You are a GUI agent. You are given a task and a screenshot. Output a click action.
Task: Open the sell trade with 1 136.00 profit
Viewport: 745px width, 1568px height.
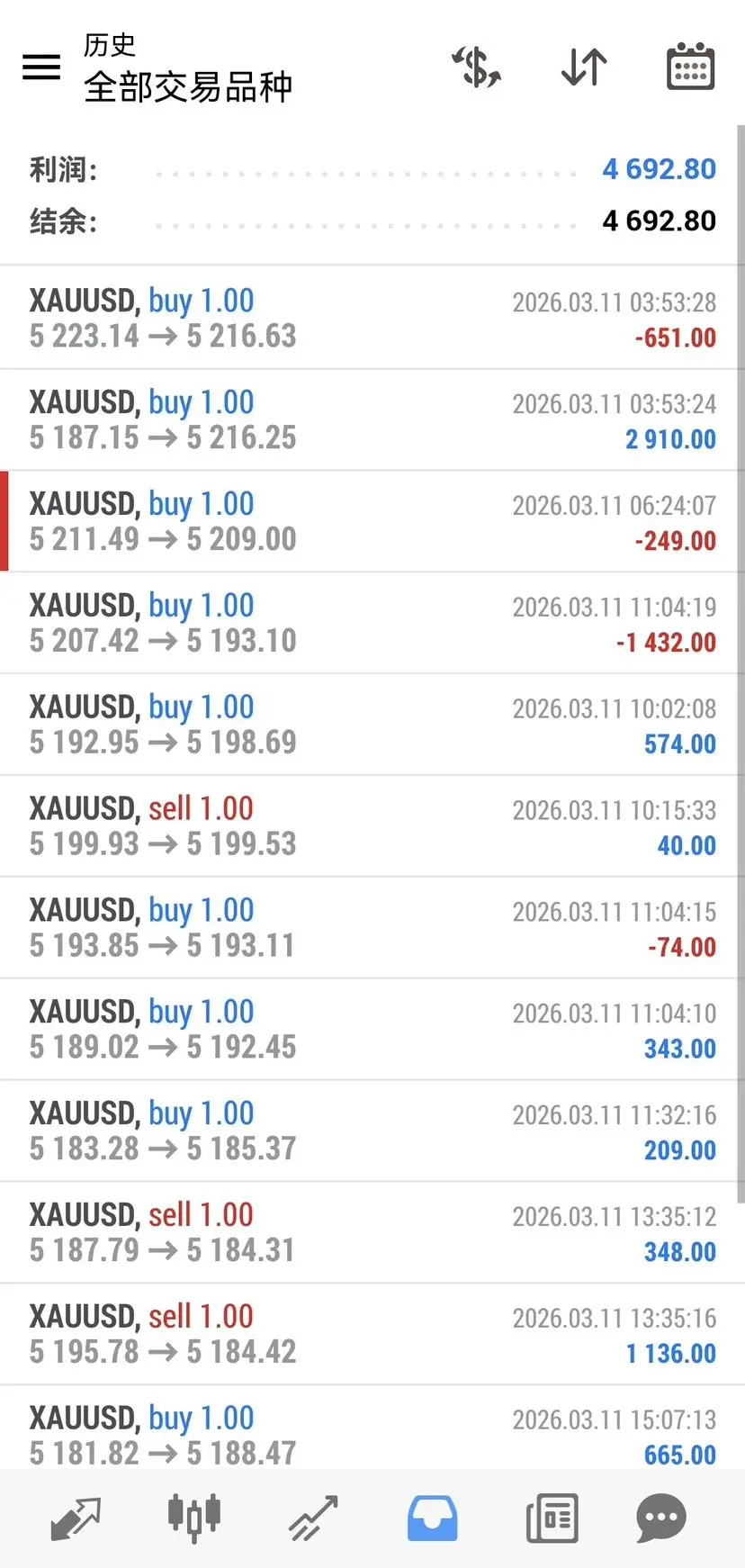click(372, 1334)
